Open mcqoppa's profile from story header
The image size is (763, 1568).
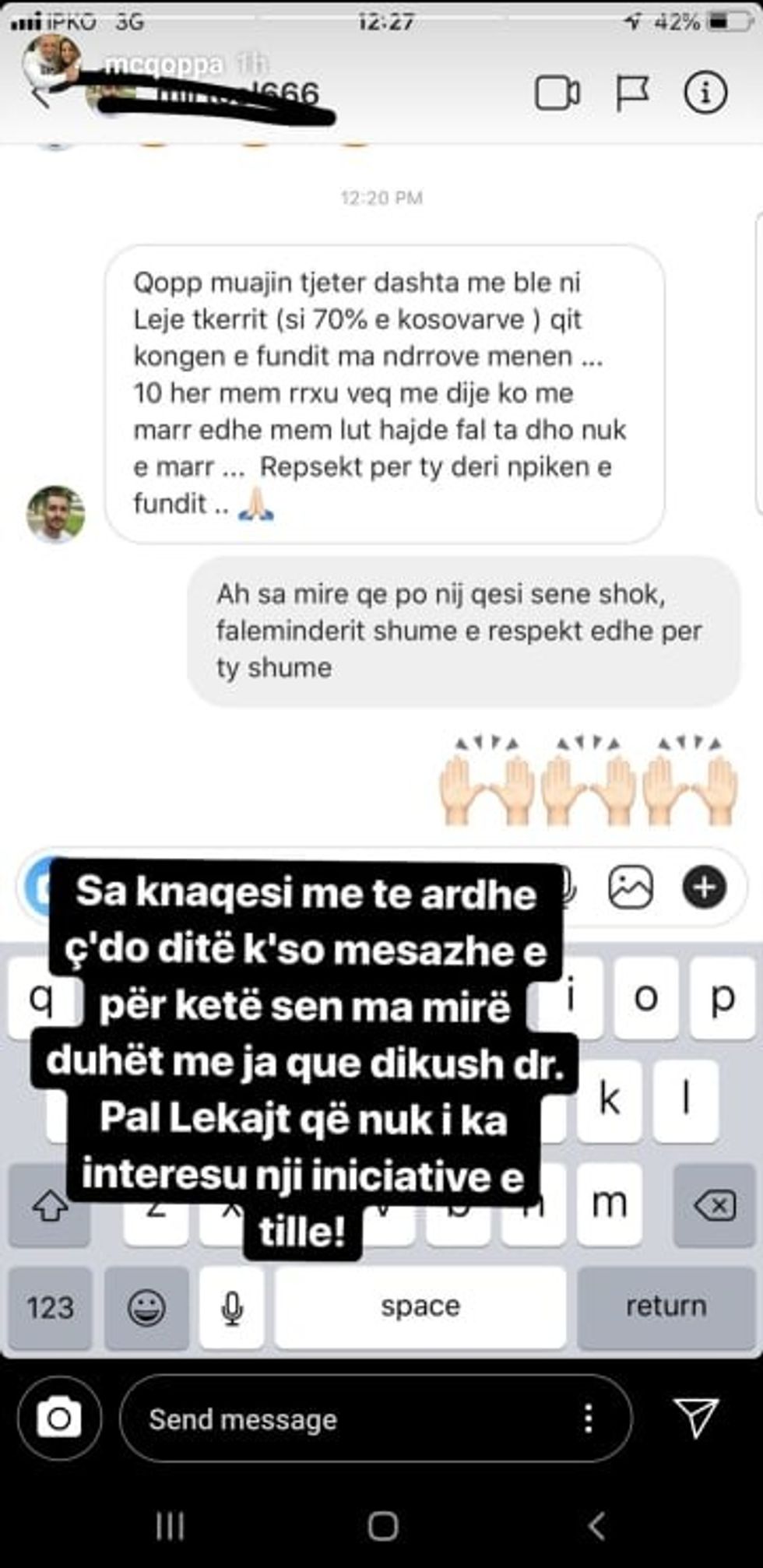[x=162, y=64]
